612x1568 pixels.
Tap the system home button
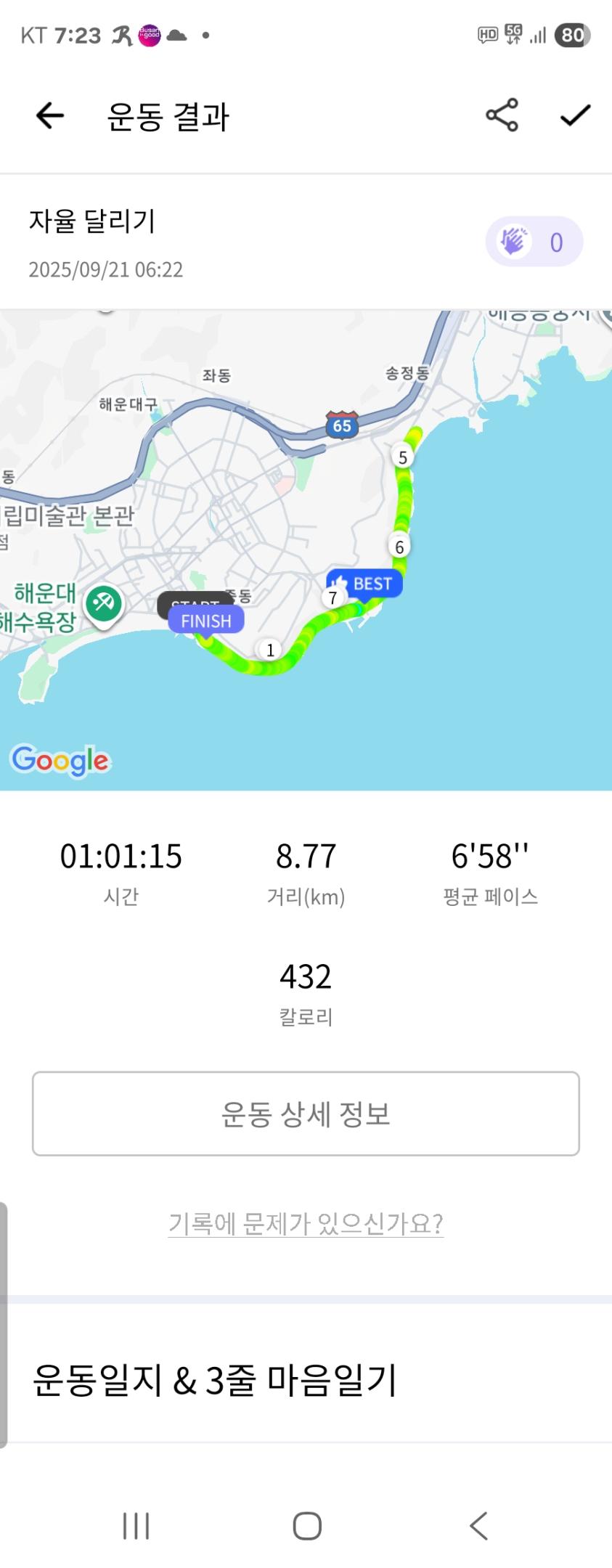307,1526
